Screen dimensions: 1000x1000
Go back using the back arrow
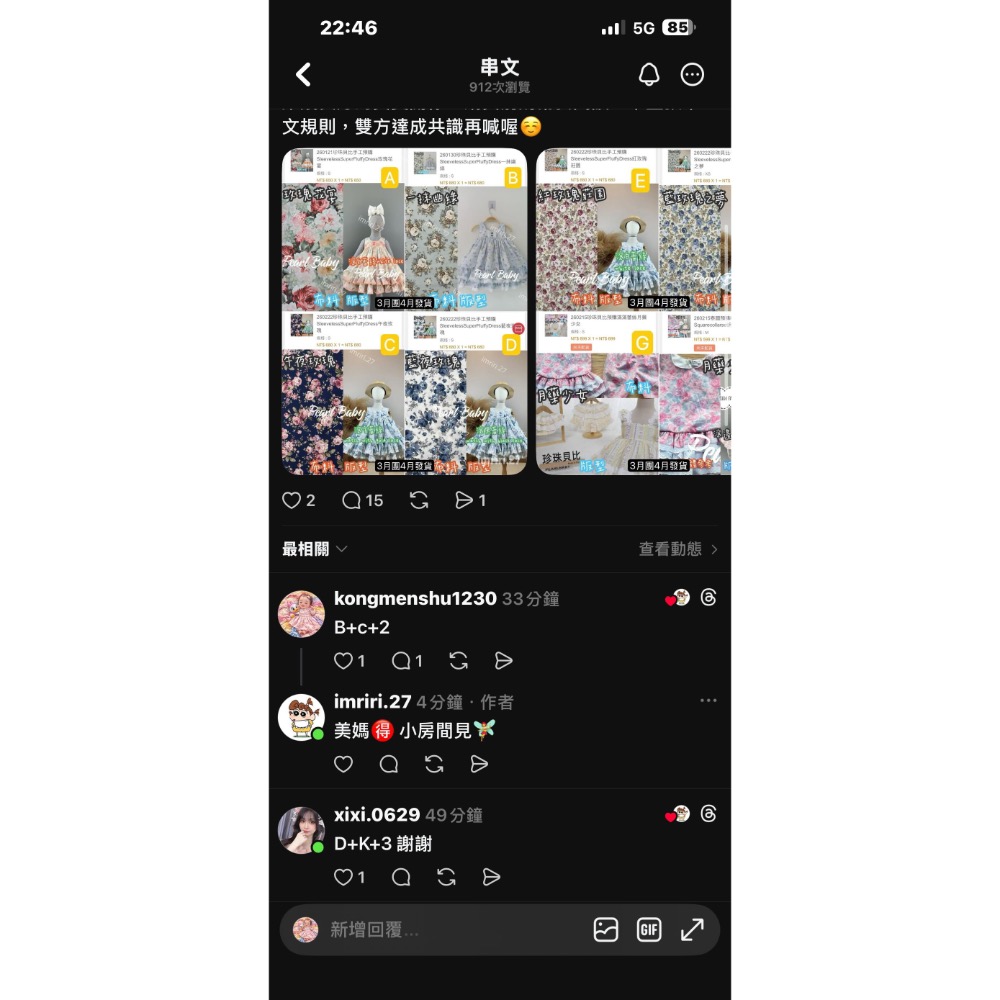tap(304, 74)
